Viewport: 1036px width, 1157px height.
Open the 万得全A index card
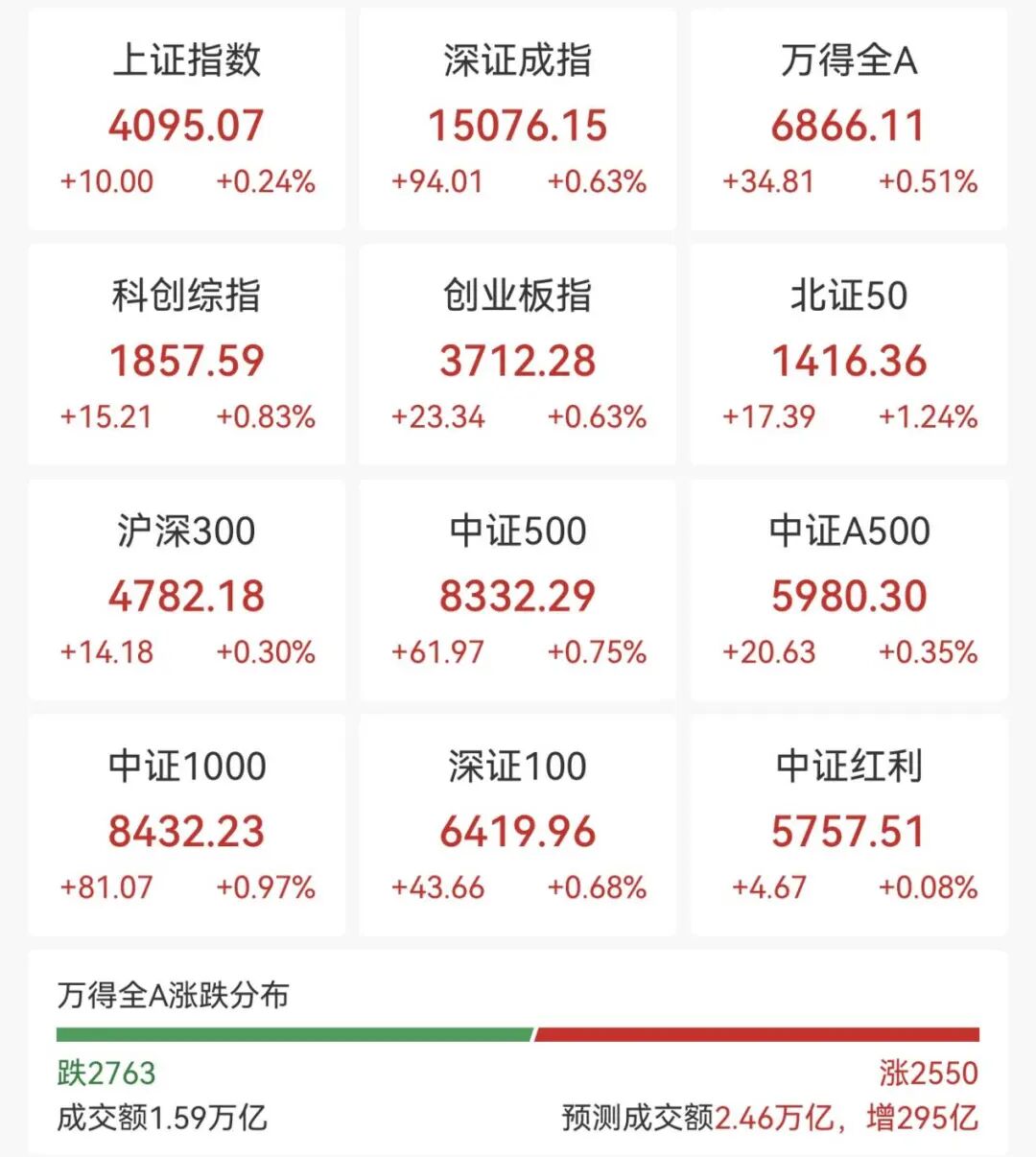coord(849,120)
